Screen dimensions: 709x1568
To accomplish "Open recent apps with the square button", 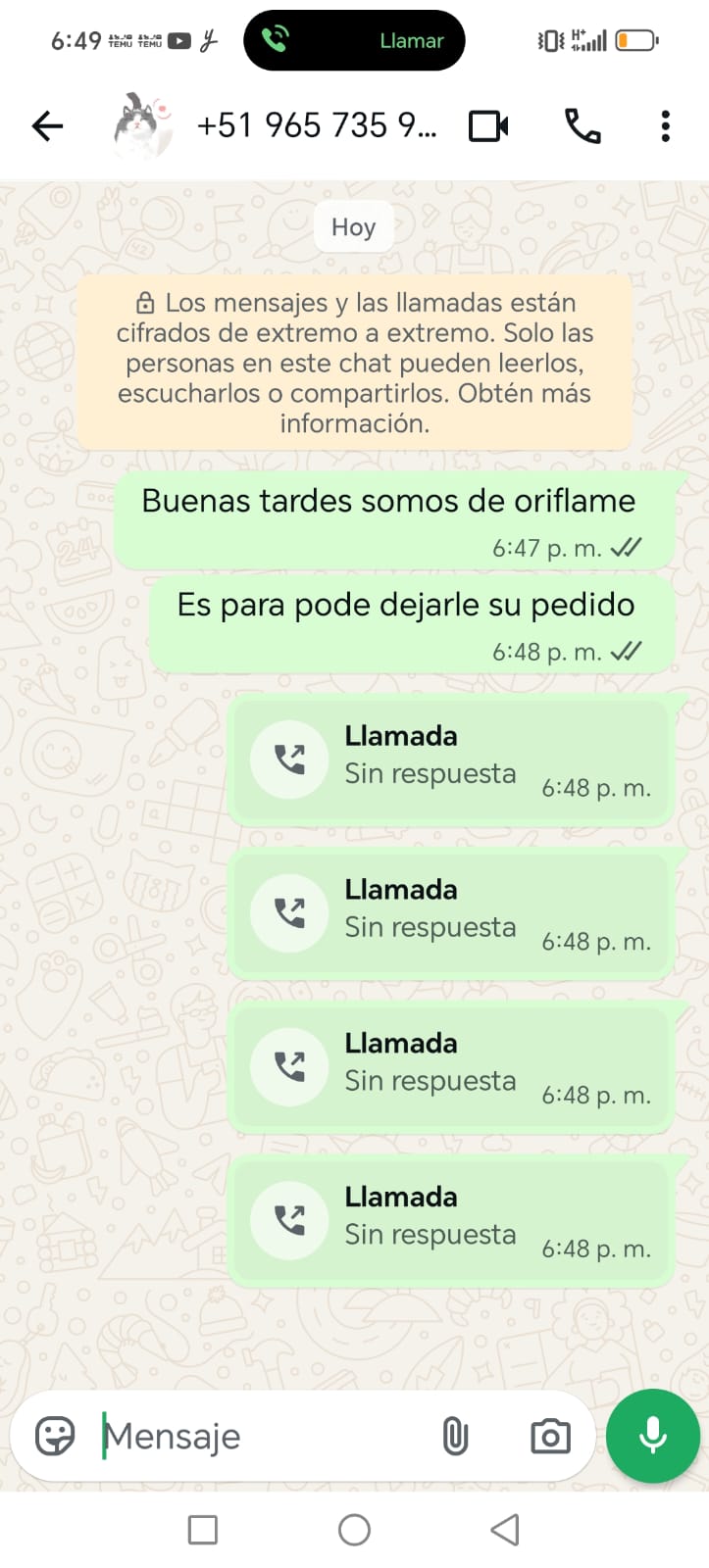I will pyautogui.click(x=203, y=1530).
